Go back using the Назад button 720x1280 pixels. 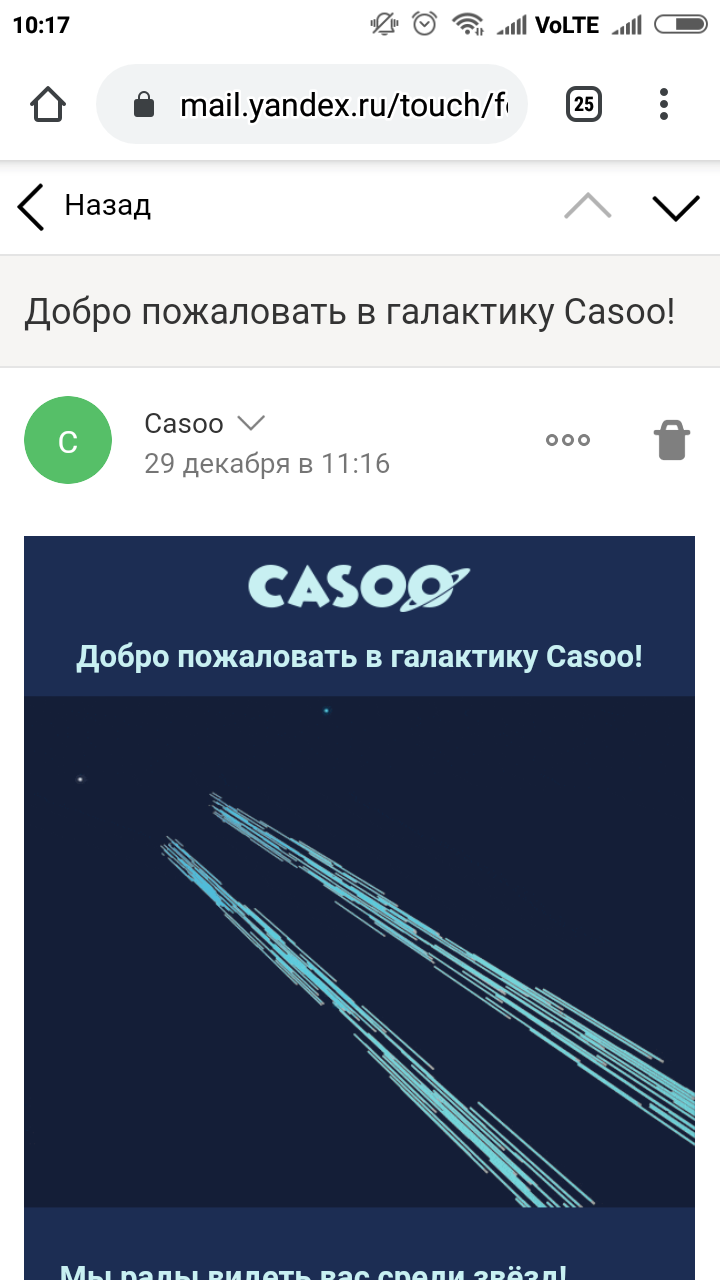[x=84, y=206]
